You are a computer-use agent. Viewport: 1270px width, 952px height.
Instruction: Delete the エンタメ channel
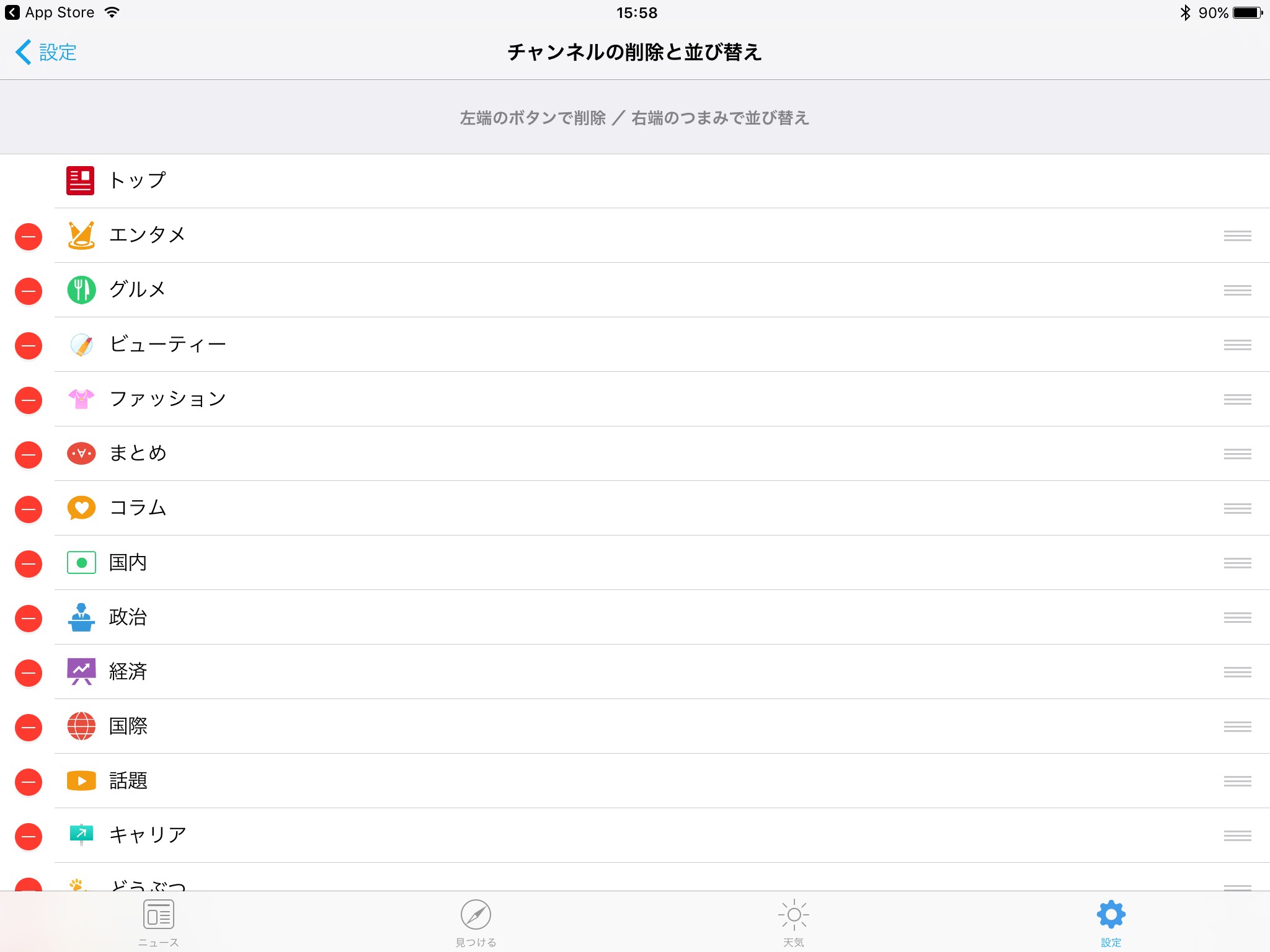(x=29, y=237)
